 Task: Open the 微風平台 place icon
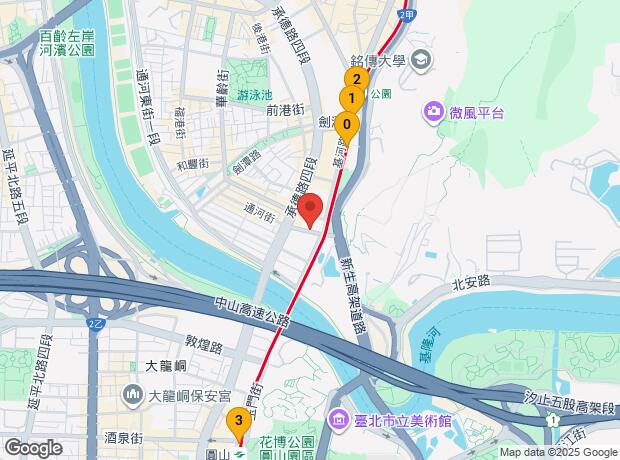coord(435,109)
